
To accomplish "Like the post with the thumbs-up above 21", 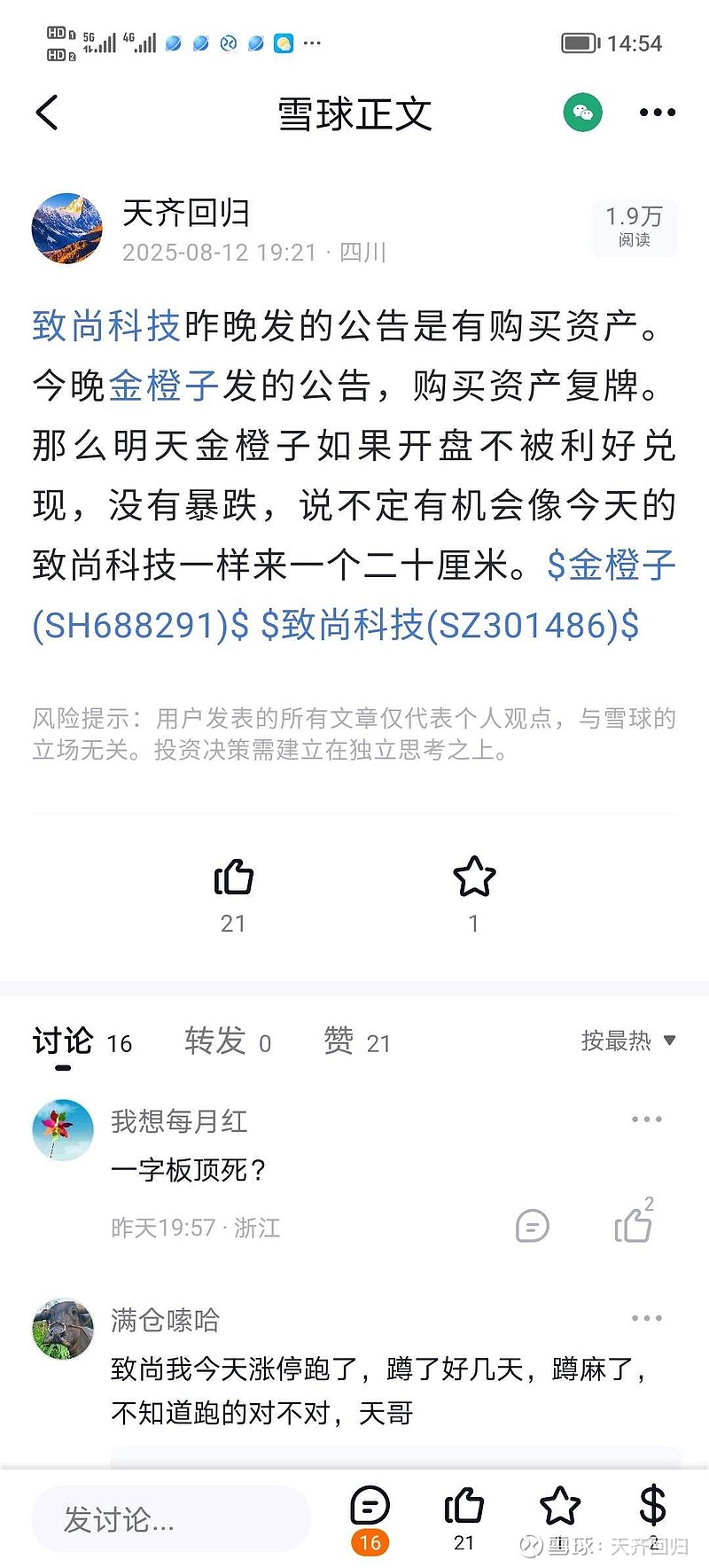I will pyautogui.click(x=233, y=878).
